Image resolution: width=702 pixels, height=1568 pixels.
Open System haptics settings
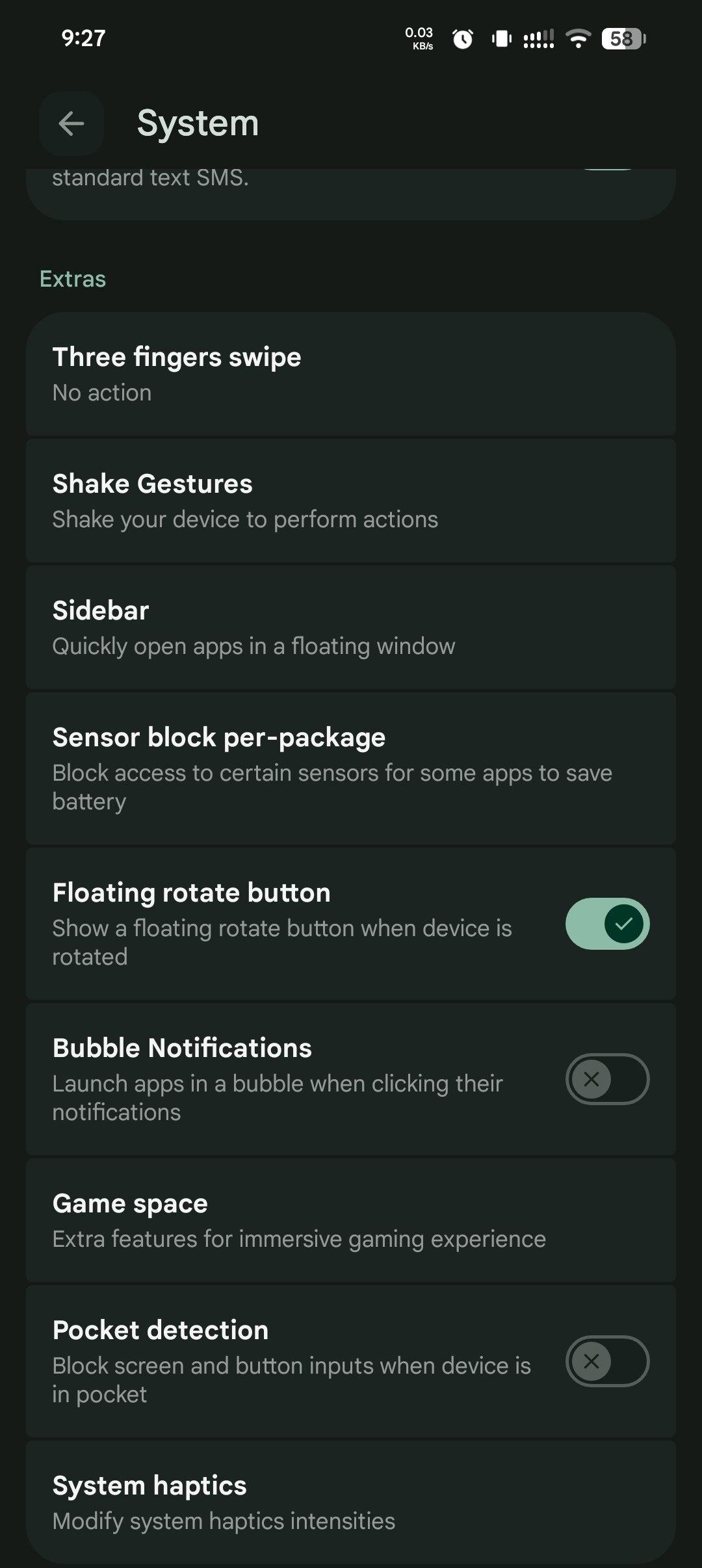[351, 1502]
